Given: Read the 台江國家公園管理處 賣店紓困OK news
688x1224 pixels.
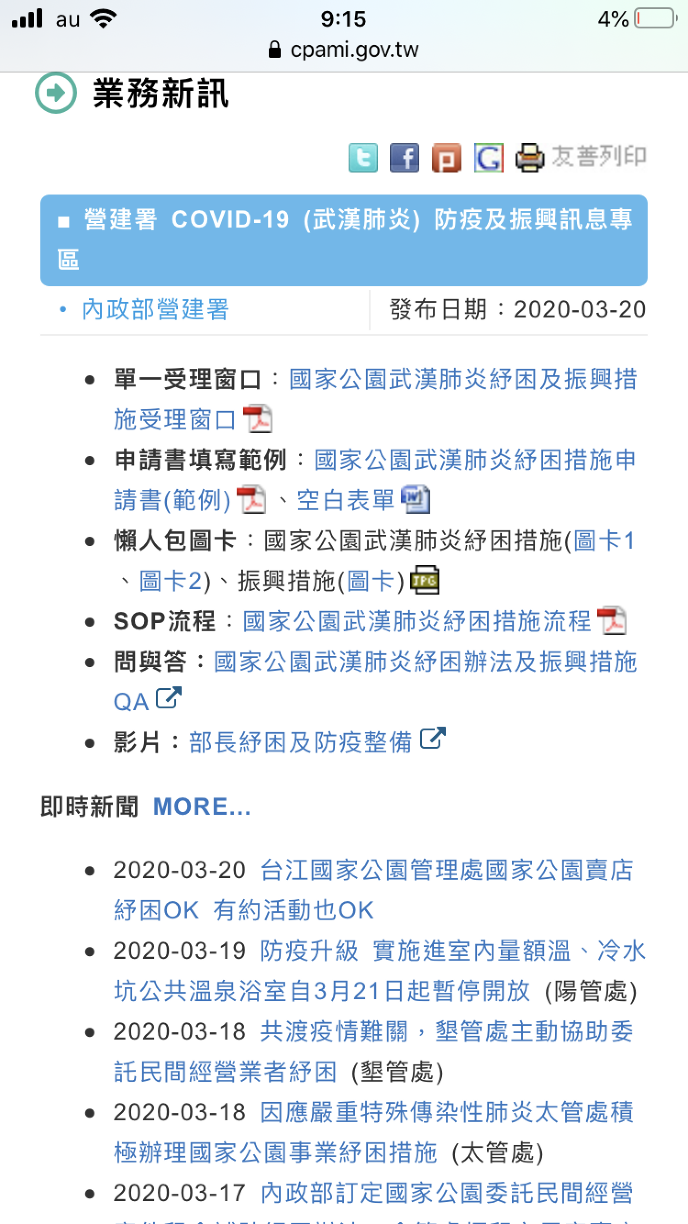Looking at the screenshot, I should coord(446,870).
